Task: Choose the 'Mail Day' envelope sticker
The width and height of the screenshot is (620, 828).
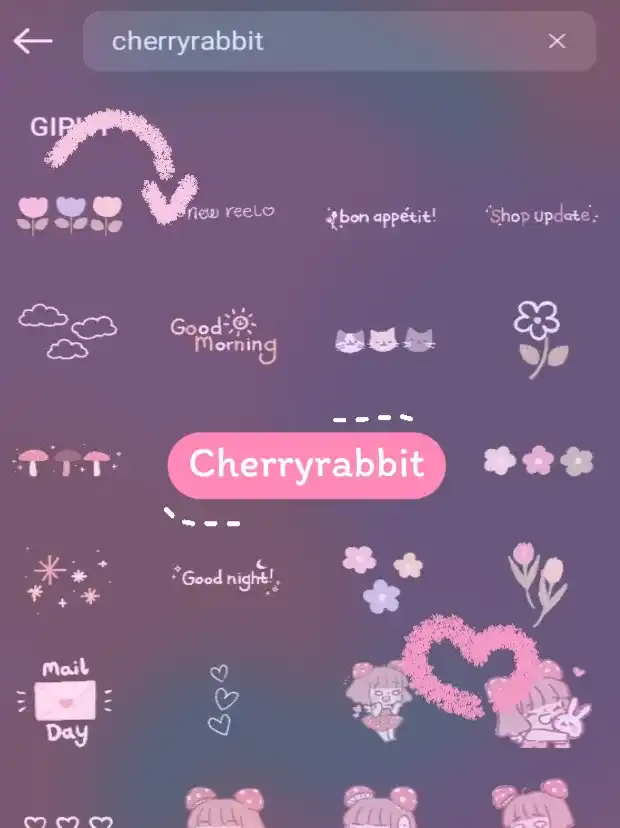Action: [x=65, y=700]
